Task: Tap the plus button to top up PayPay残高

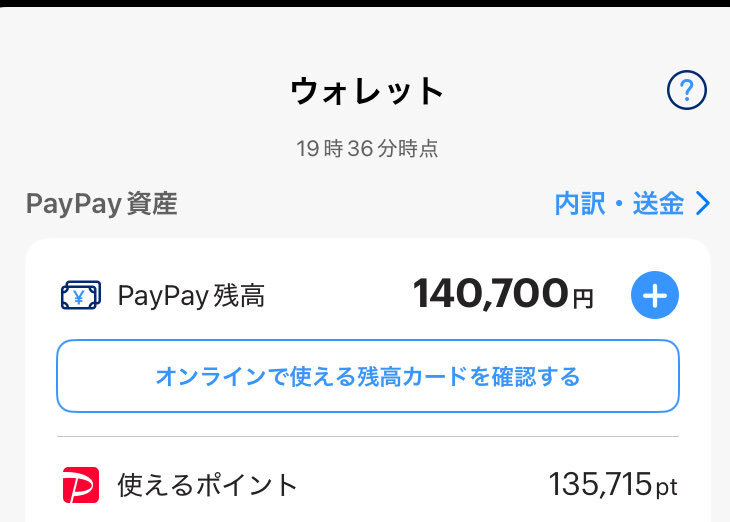Action: (x=655, y=295)
